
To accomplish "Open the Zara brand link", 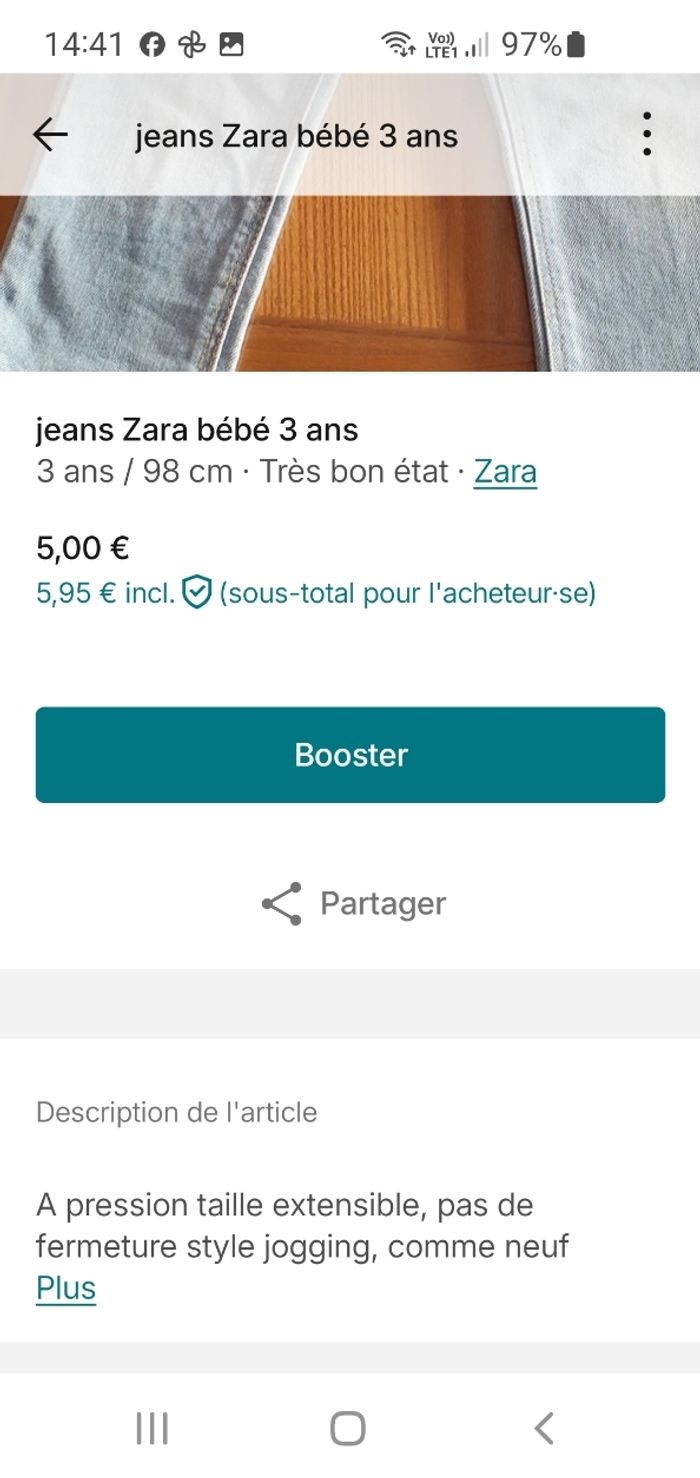I will click(x=505, y=471).
